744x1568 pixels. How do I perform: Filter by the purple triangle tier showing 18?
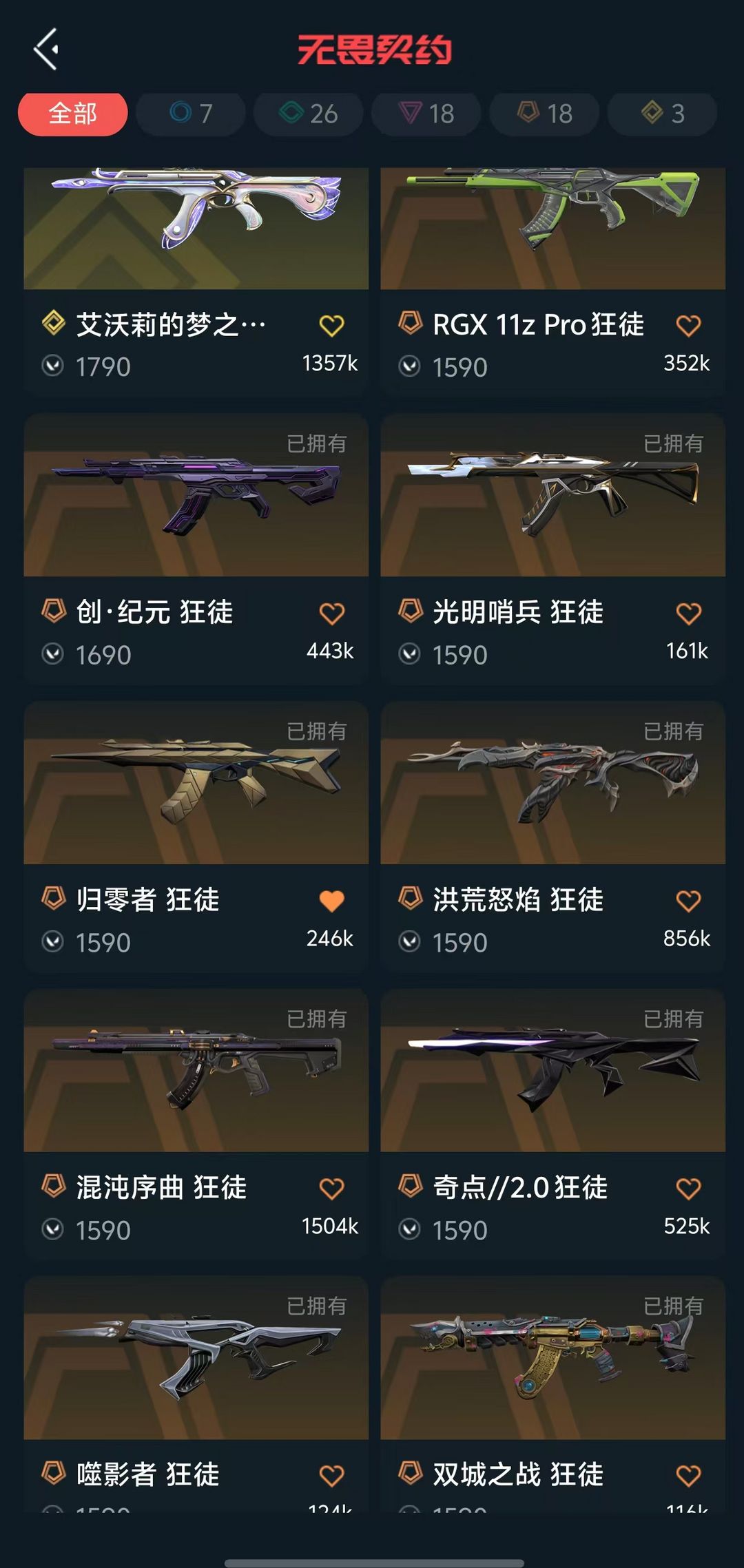426,114
